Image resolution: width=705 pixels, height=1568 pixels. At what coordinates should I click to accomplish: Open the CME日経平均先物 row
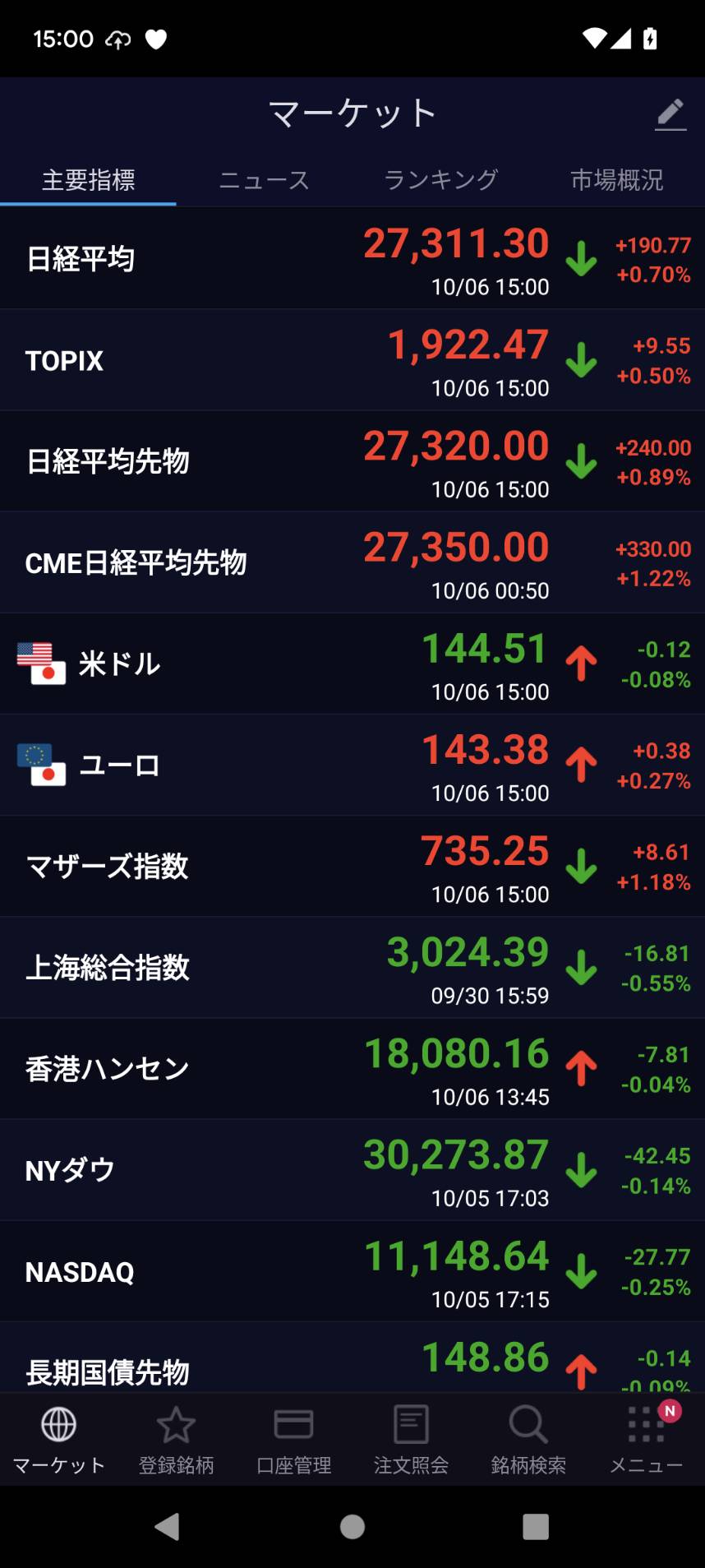click(352, 562)
